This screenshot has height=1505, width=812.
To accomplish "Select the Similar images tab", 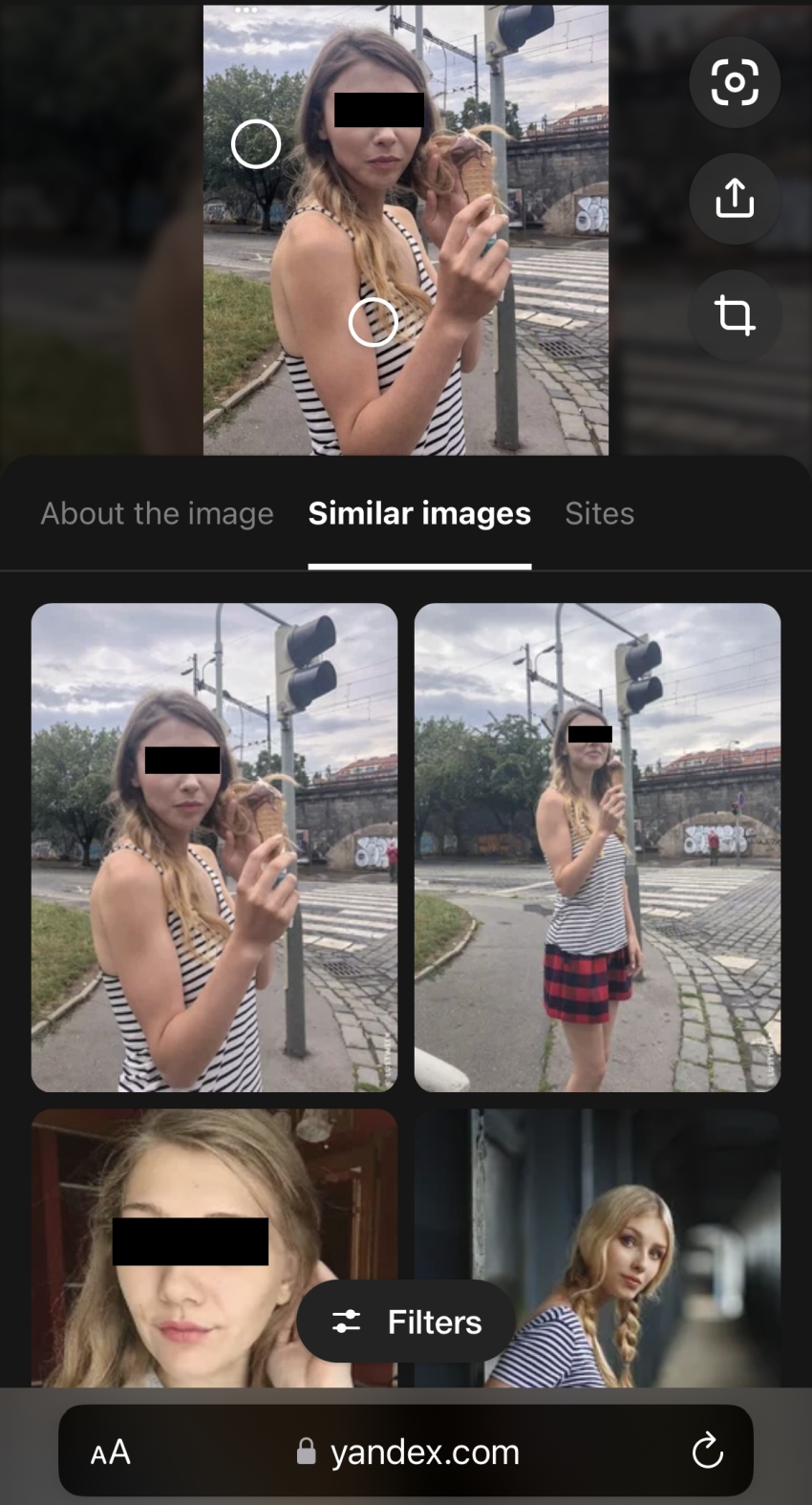I will point(419,514).
